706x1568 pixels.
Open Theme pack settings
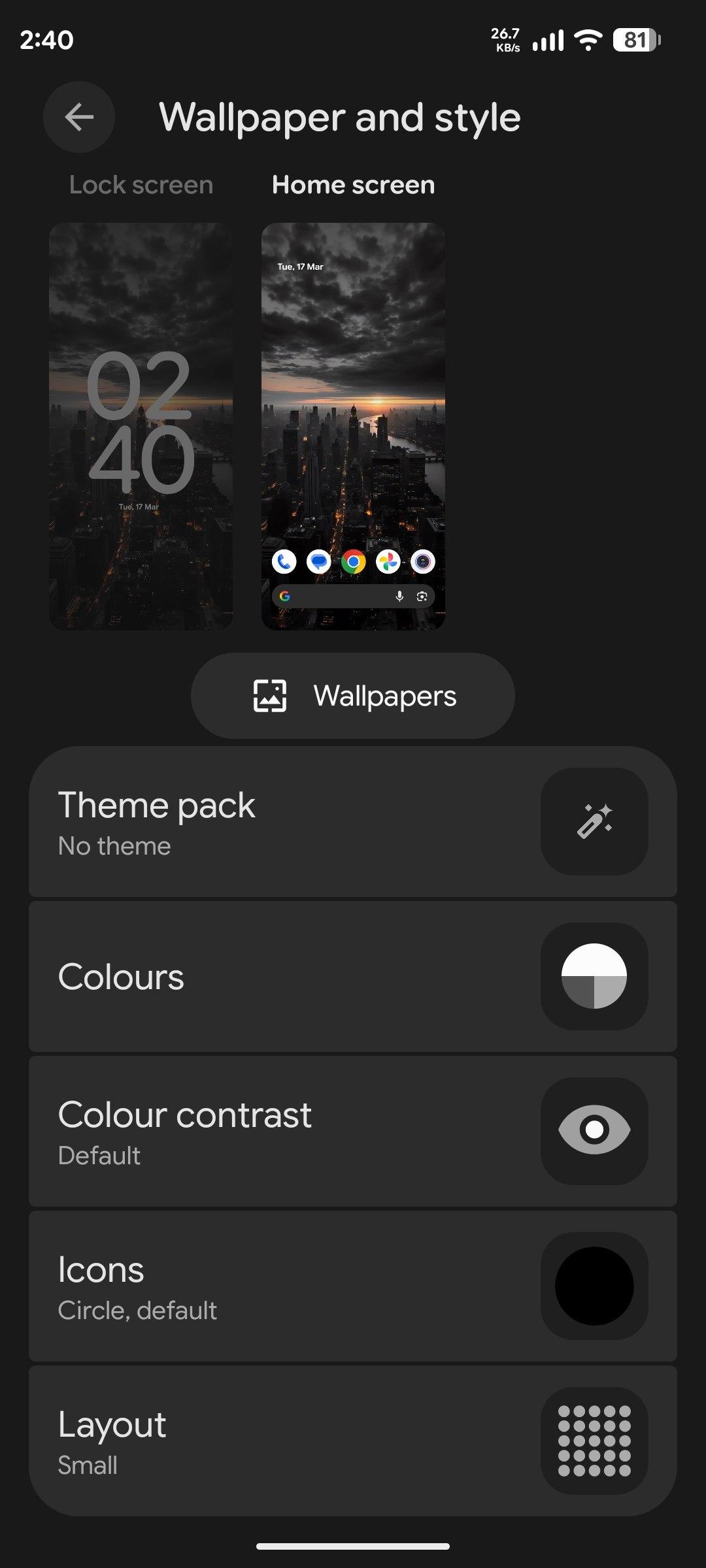point(353,822)
